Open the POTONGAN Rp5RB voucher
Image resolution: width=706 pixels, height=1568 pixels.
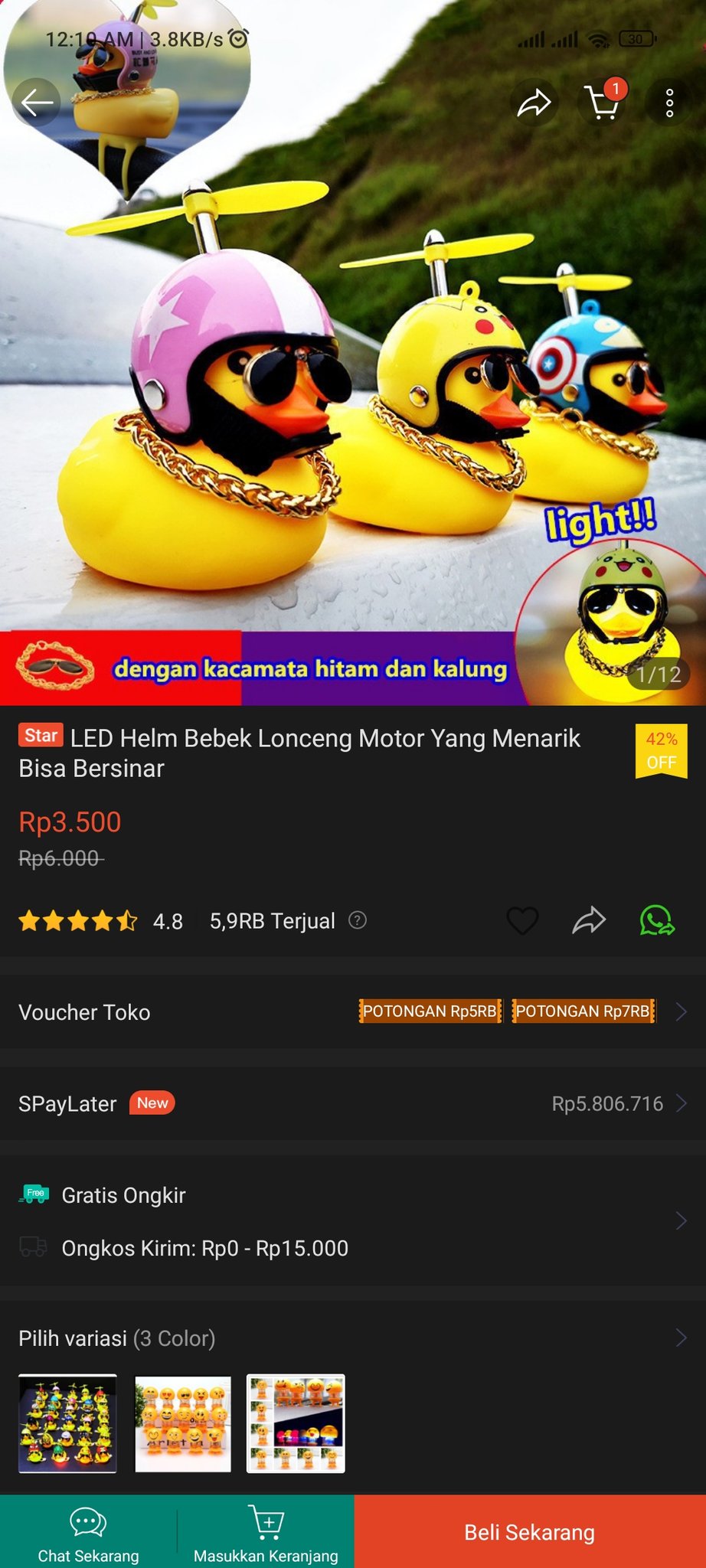(430, 1011)
